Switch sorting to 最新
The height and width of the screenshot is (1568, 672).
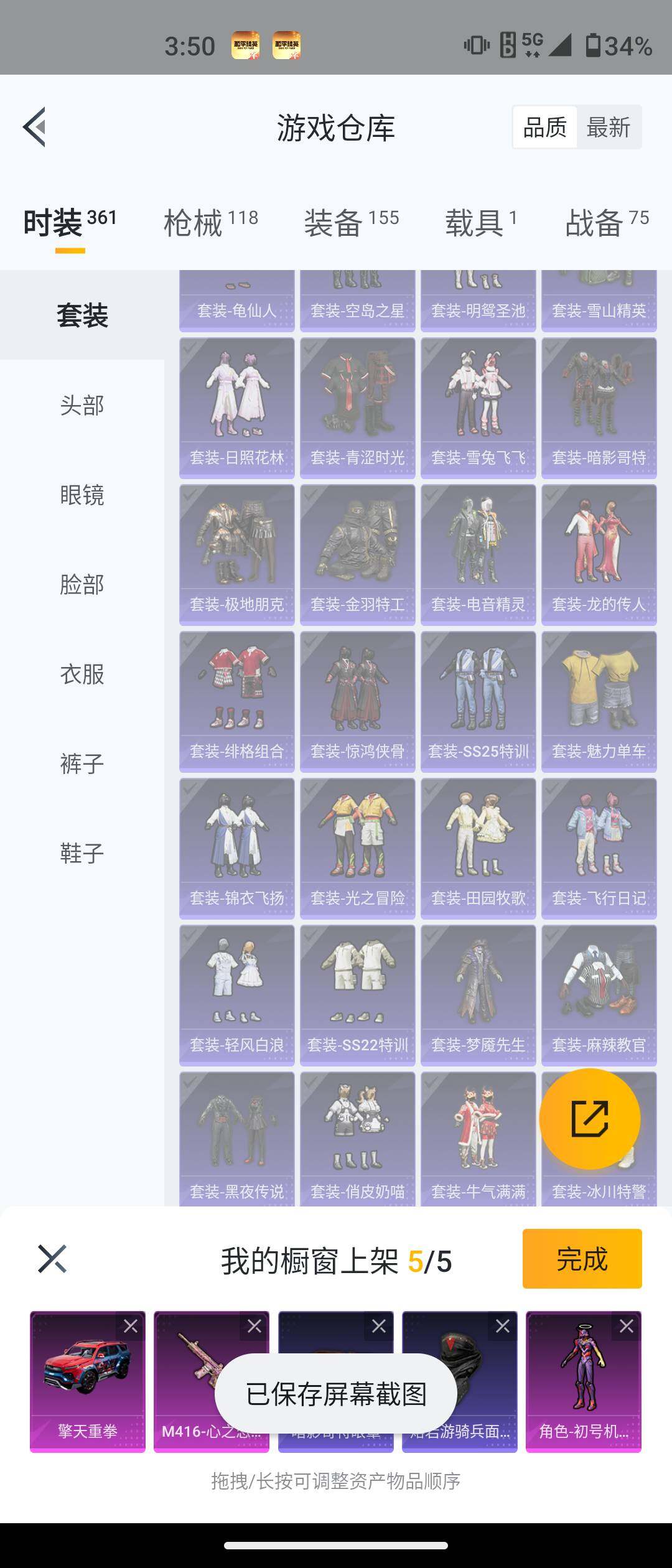608,127
